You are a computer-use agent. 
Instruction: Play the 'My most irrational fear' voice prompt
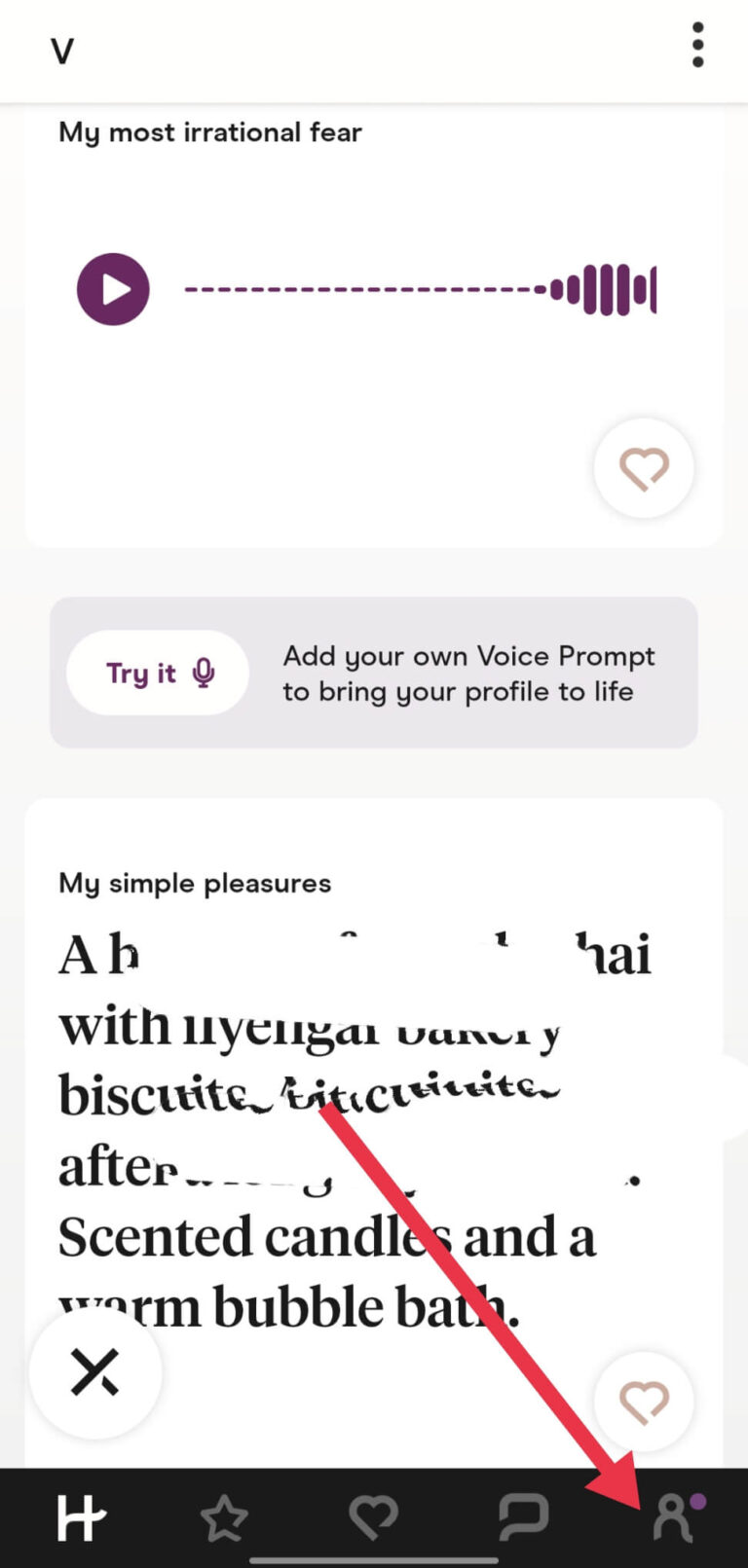[113, 288]
